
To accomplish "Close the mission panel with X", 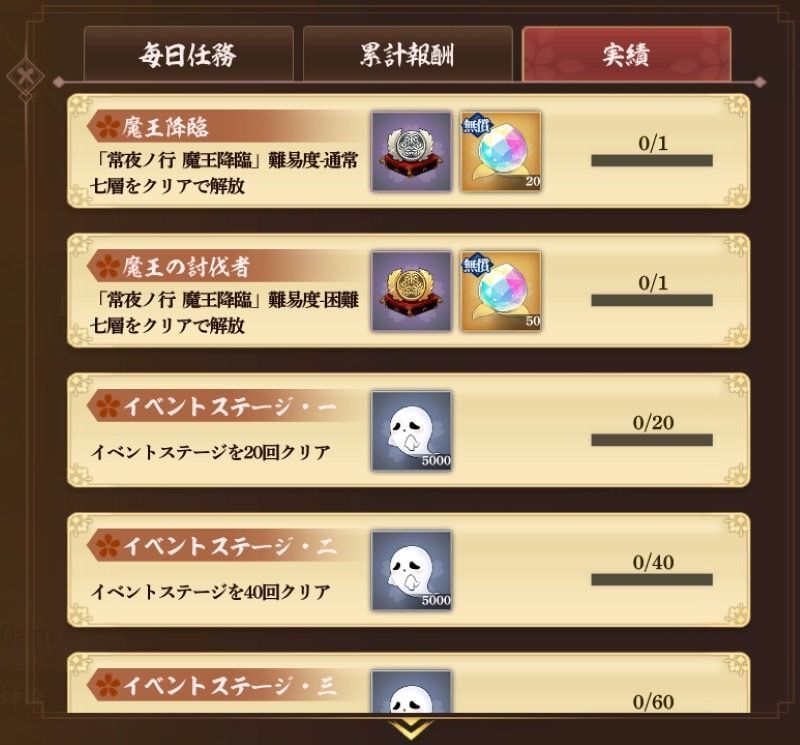I will click(x=22, y=77).
